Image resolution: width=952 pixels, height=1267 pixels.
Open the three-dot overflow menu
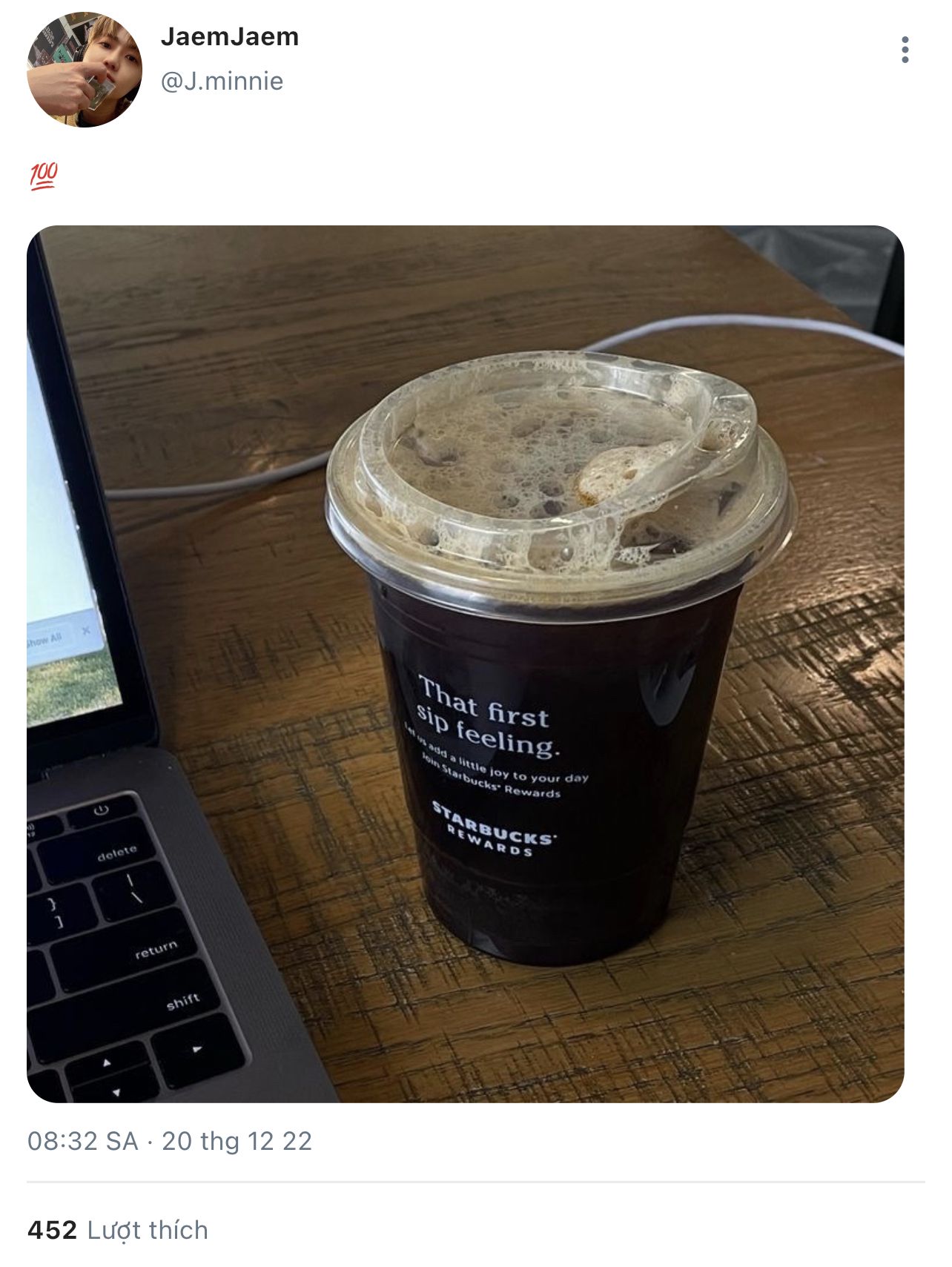click(905, 50)
